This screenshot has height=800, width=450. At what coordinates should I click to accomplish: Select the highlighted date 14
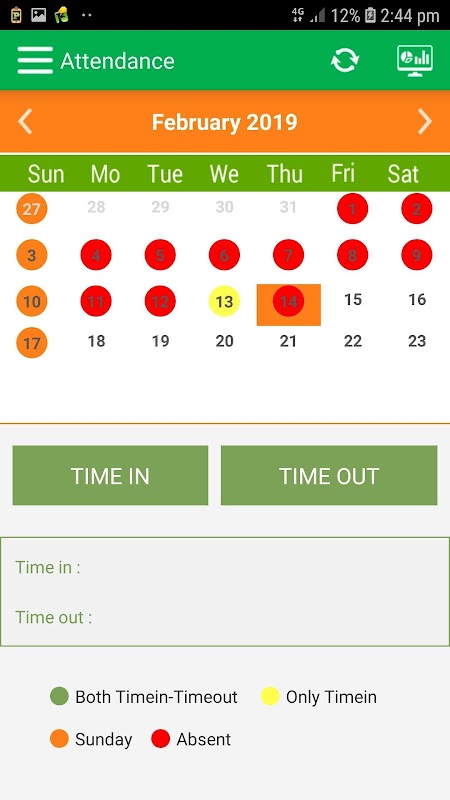tap(288, 305)
